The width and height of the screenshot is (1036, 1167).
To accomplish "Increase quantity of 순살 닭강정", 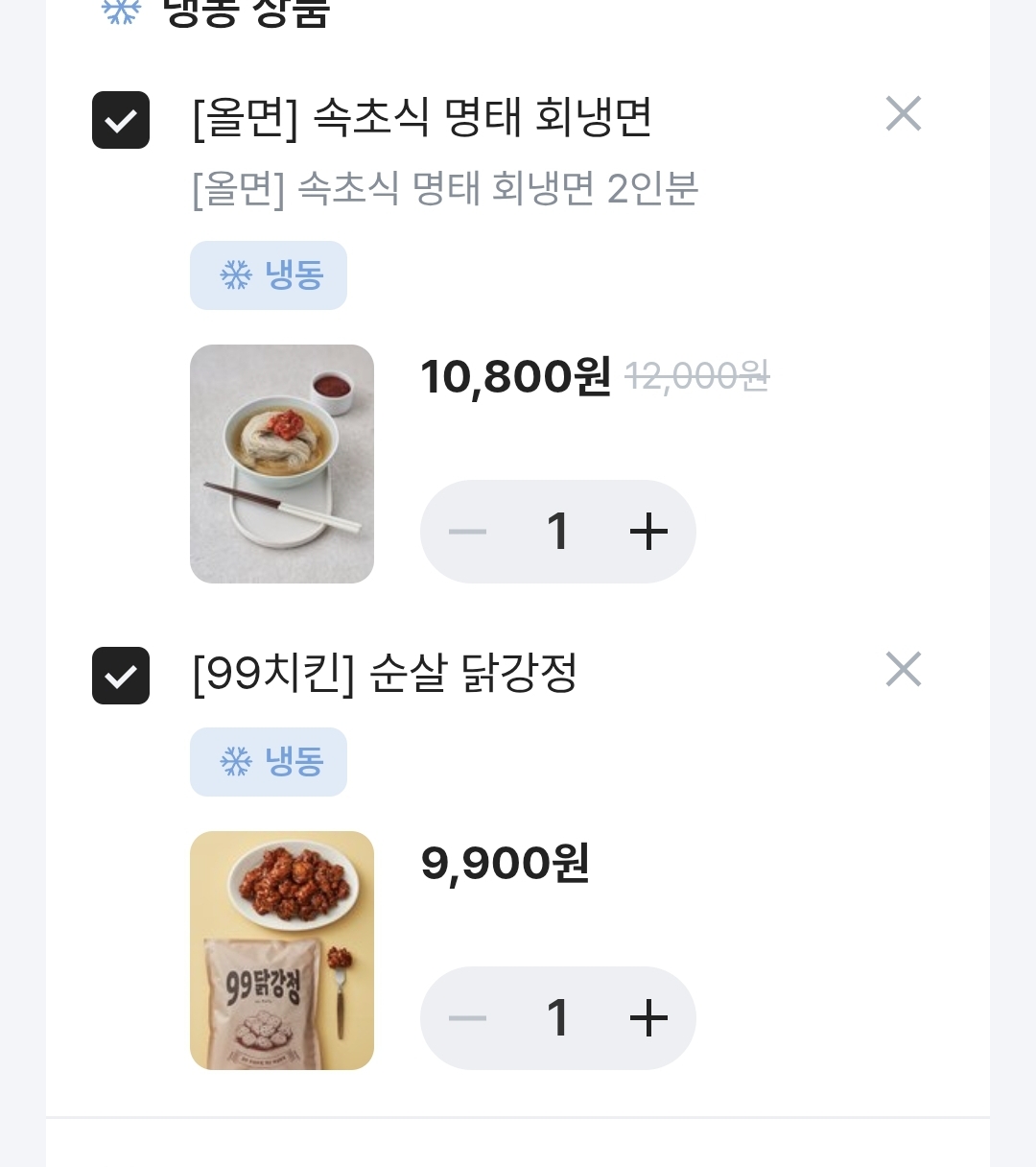I will pos(648,1018).
